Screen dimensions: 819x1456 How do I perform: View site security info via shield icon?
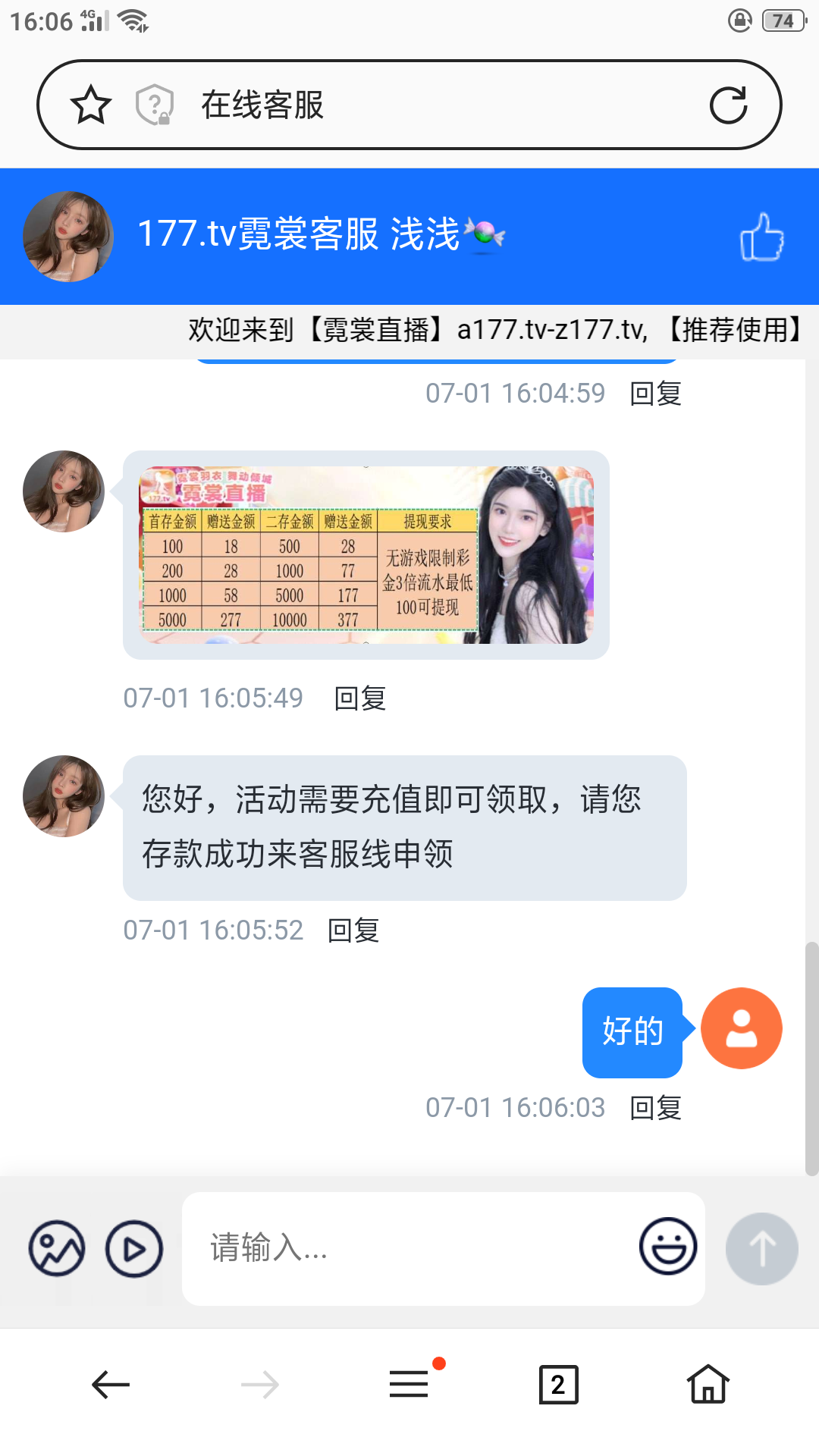155,105
